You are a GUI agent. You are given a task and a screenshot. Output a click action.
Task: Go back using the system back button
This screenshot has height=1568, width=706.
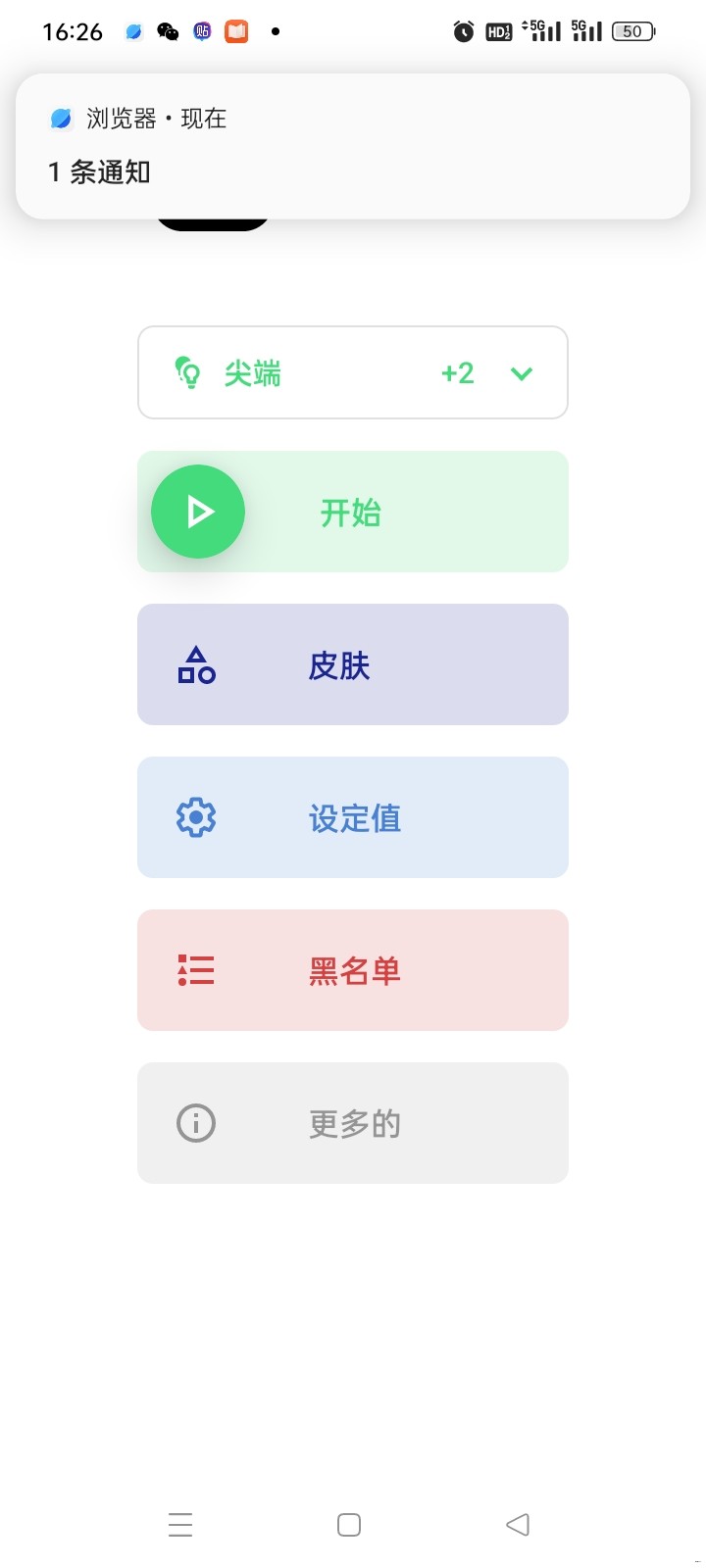click(x=518, y=1524)
